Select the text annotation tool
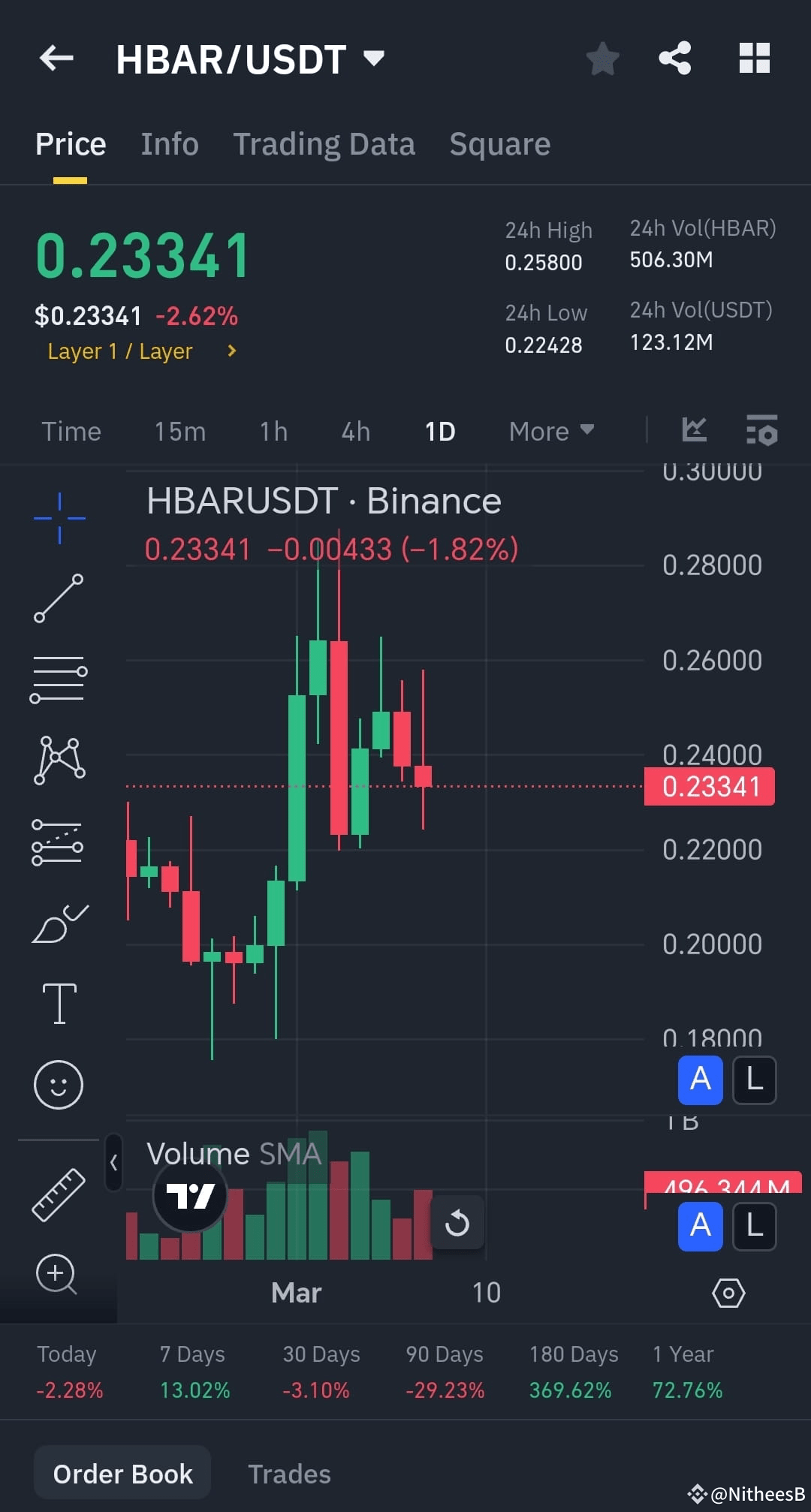Image resolution: width=811 pixels, height=1512 pixels. pos(59,1002)
